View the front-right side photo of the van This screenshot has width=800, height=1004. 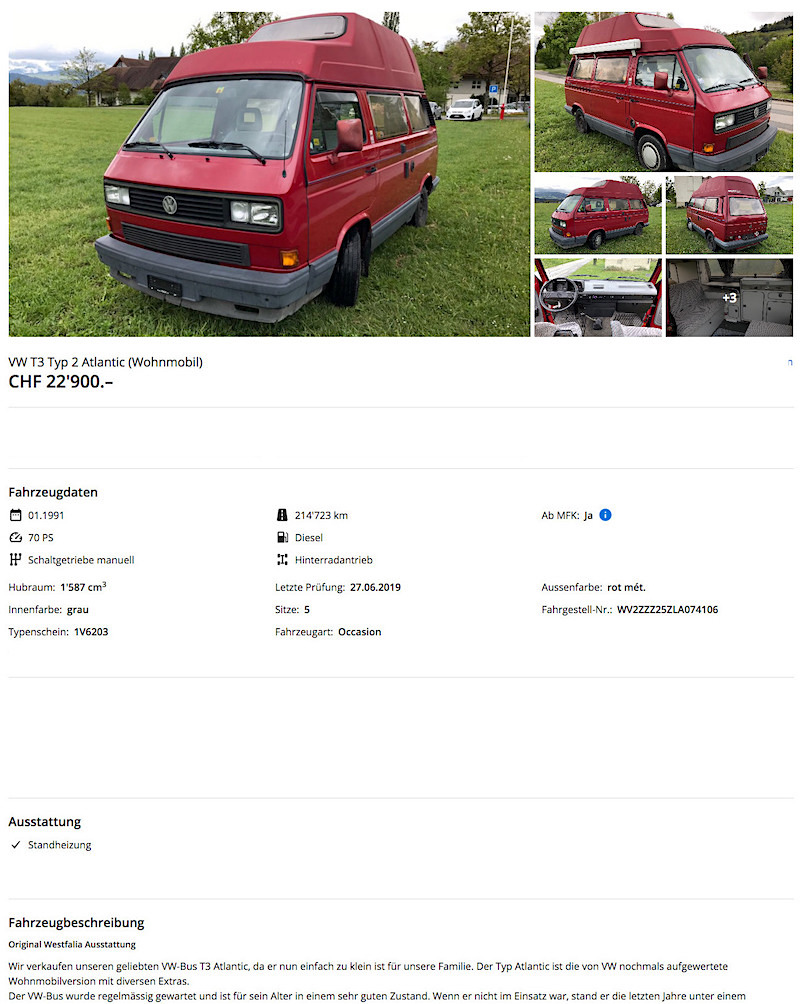tap(663, 92)
